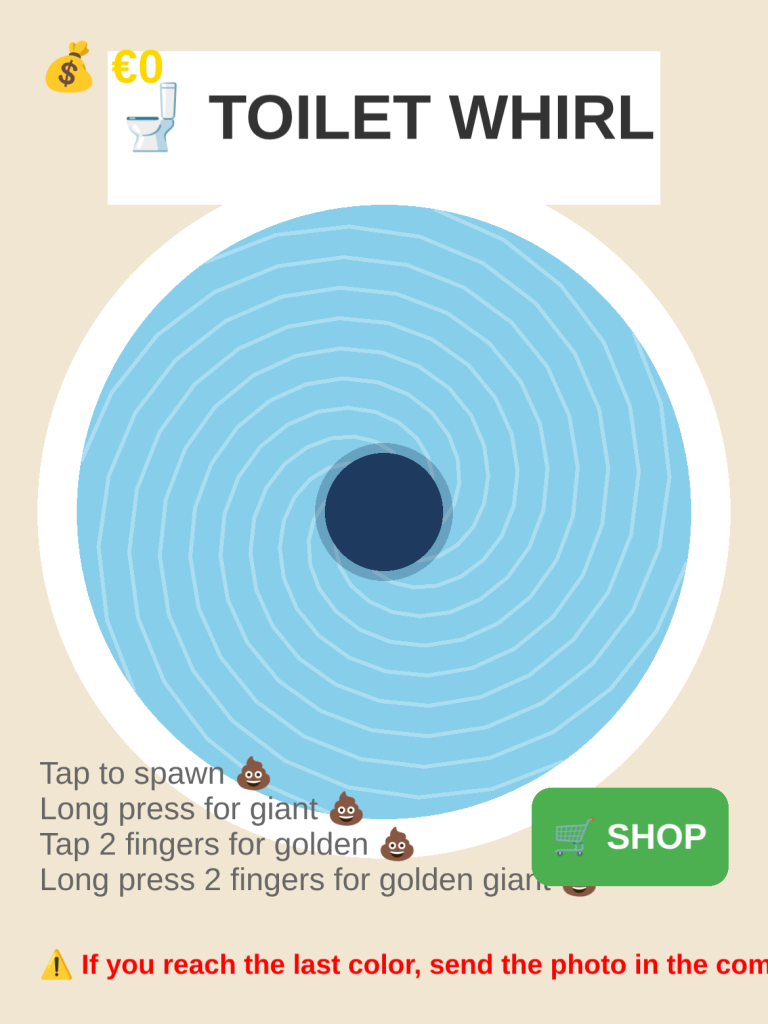This screenshot has height=1024, width=768.
Task: Click the money bag icon
Action: 68,68
